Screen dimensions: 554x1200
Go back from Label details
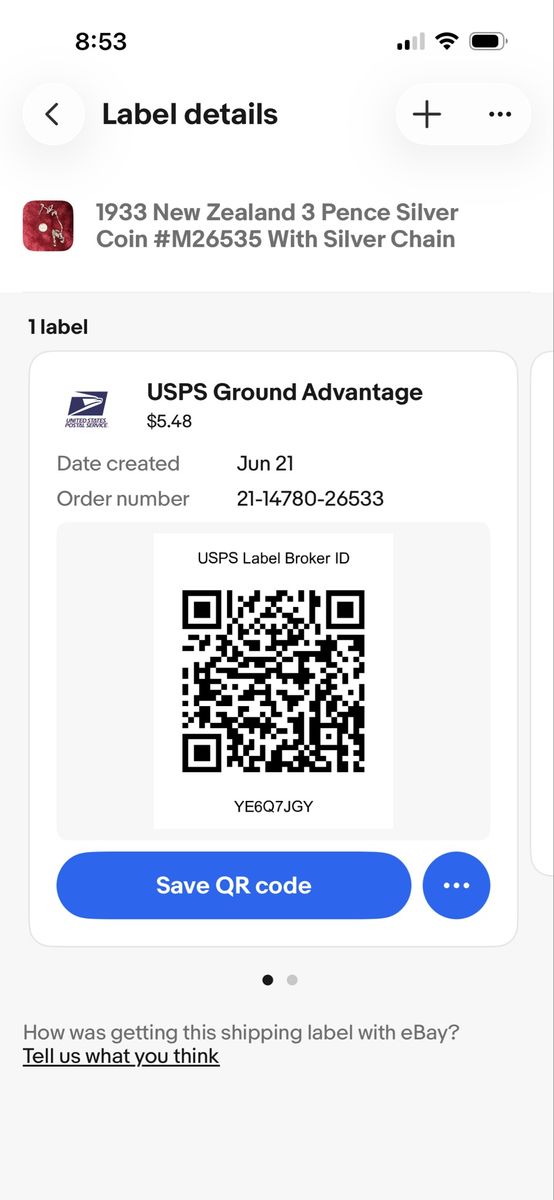click(x=53, y=114)
